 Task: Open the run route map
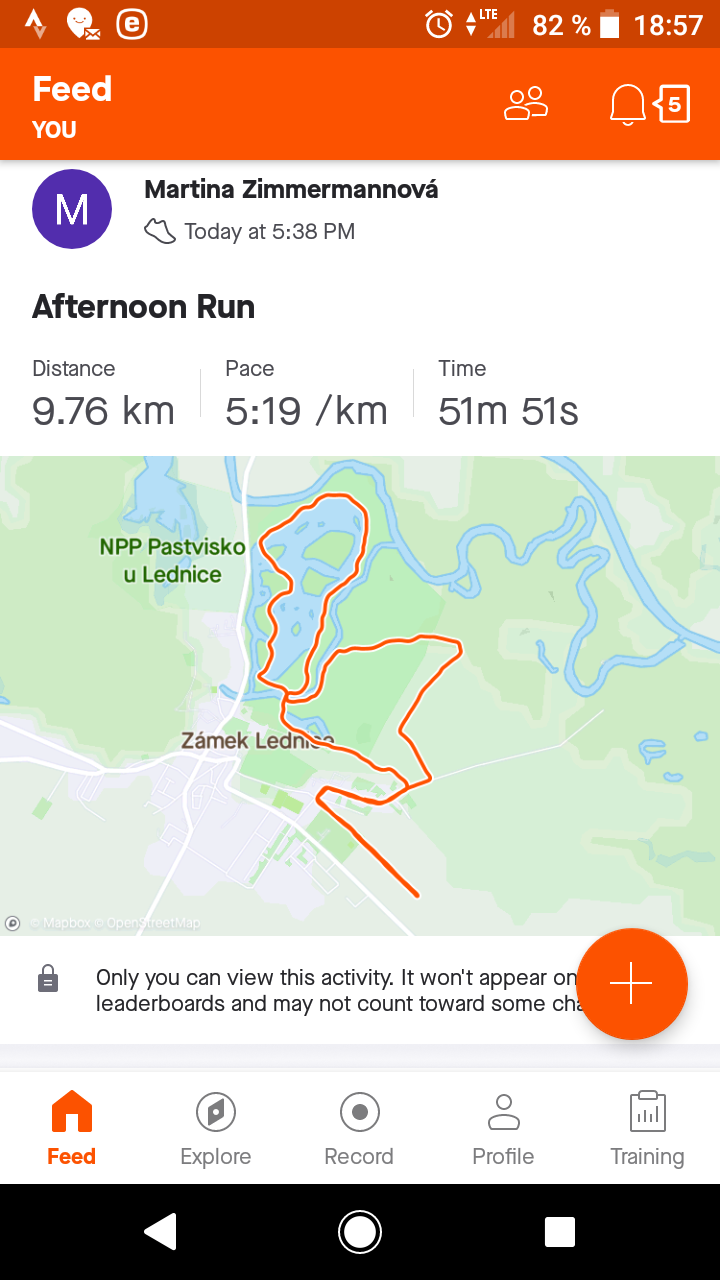(x=360, y=696)
